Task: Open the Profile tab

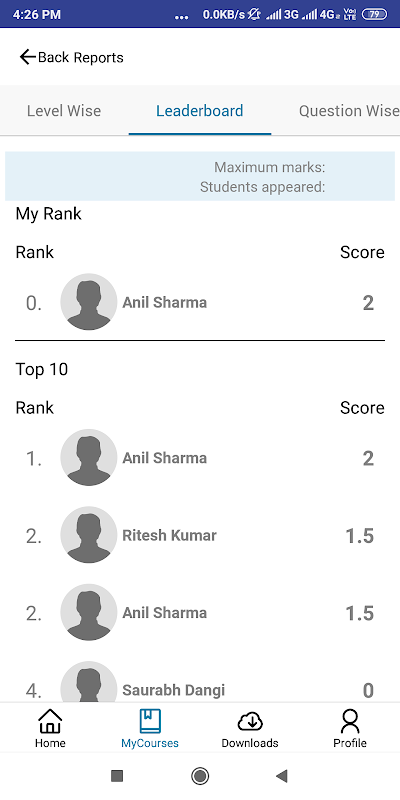Action: point(350,728)
